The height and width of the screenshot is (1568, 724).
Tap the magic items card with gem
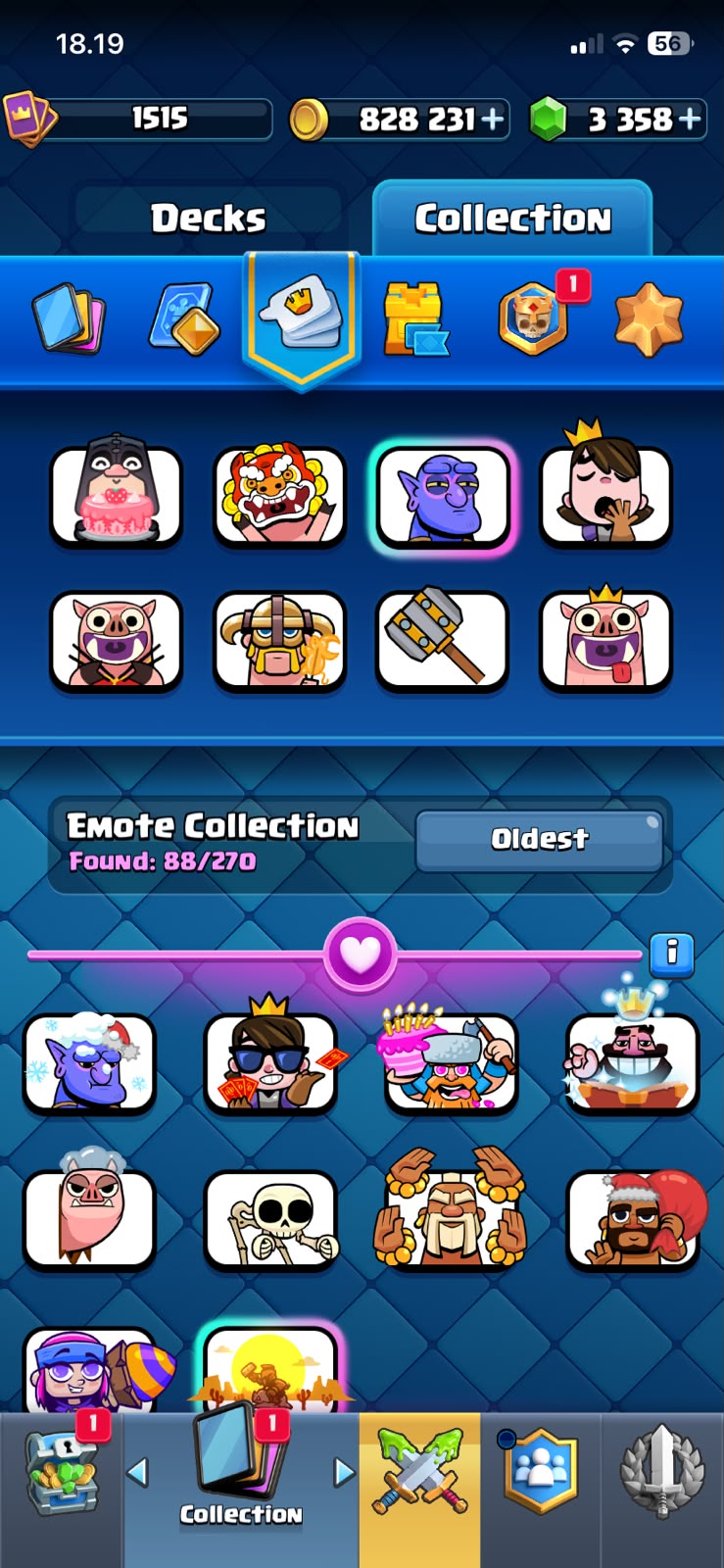coord(184,318)
